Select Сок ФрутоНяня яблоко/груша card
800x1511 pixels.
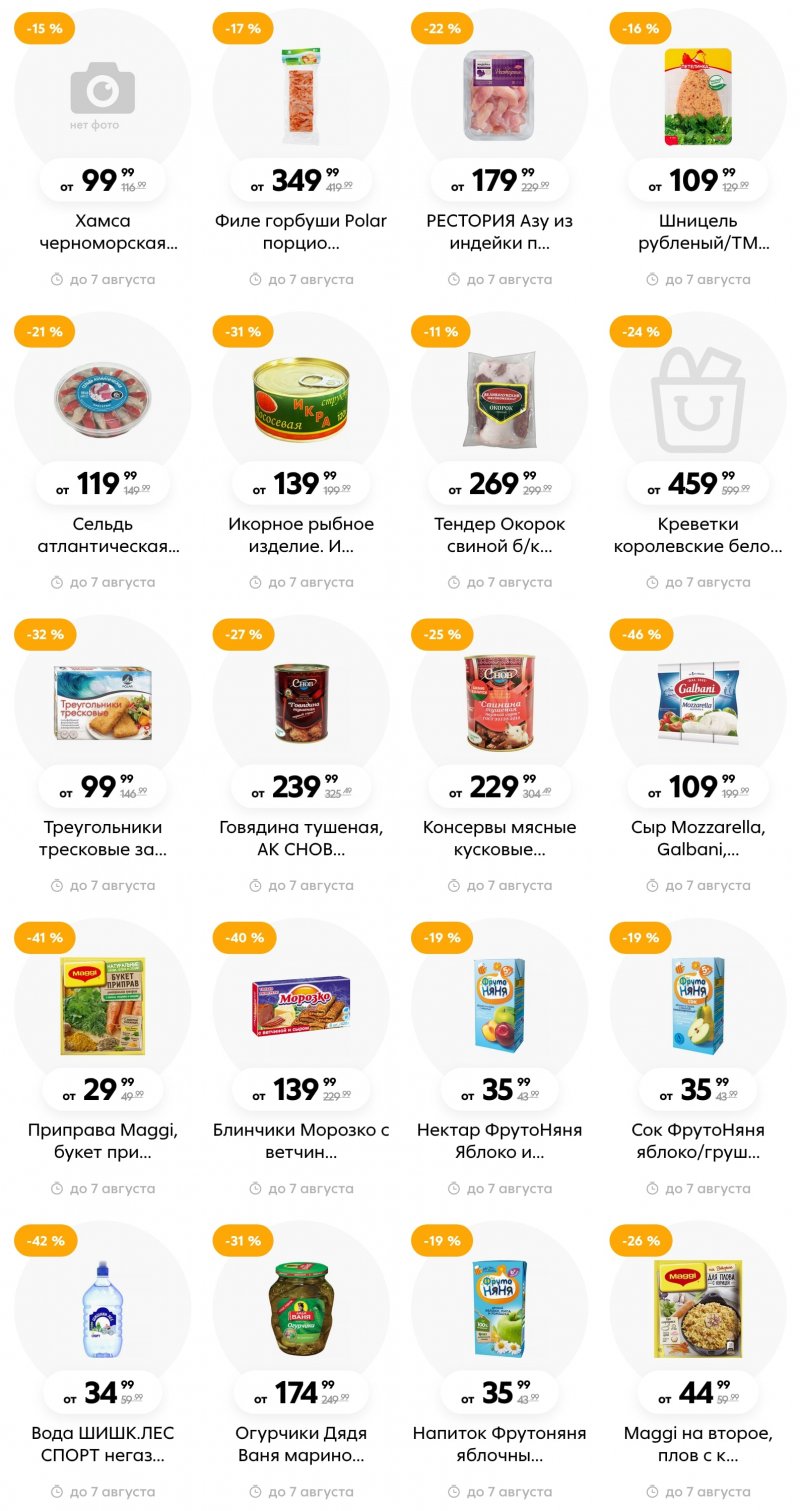pyautogui.click(x=698, y=1141)
